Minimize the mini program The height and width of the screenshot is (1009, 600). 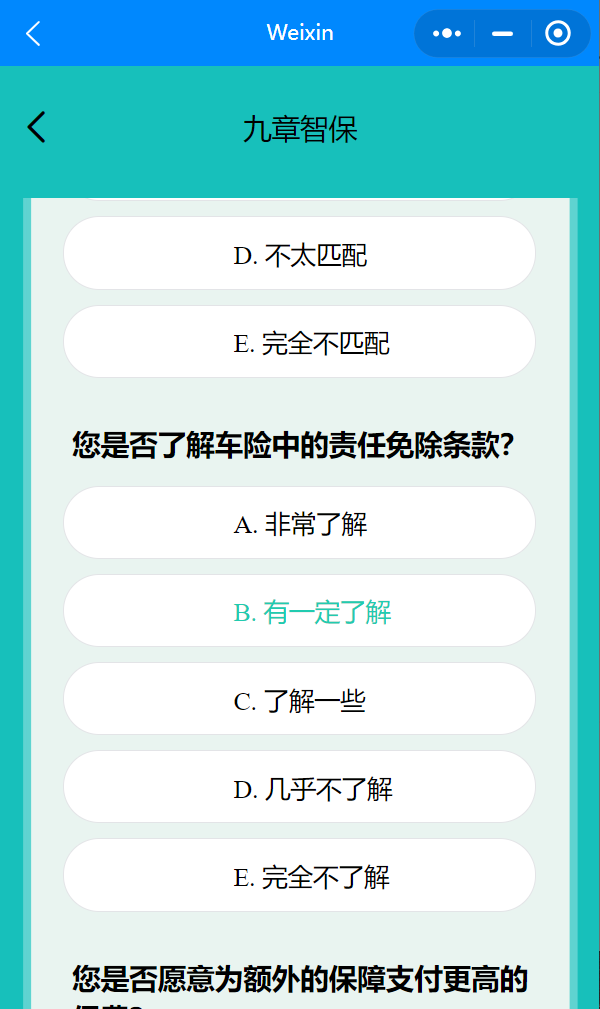coord(502,34)
